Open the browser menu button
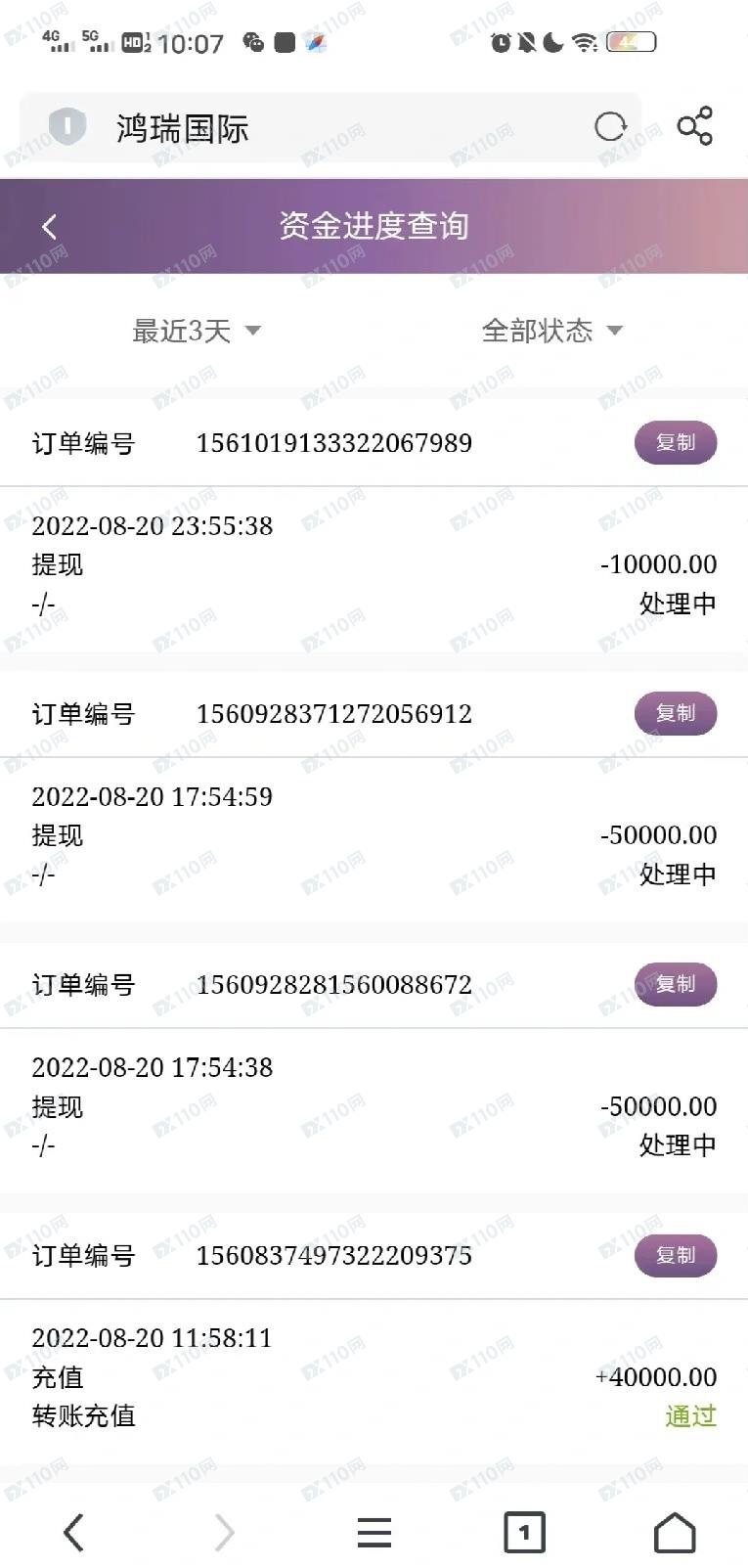Image resolution: width=748 pixels, height=1568 pixels. [x=374, y=1532]
